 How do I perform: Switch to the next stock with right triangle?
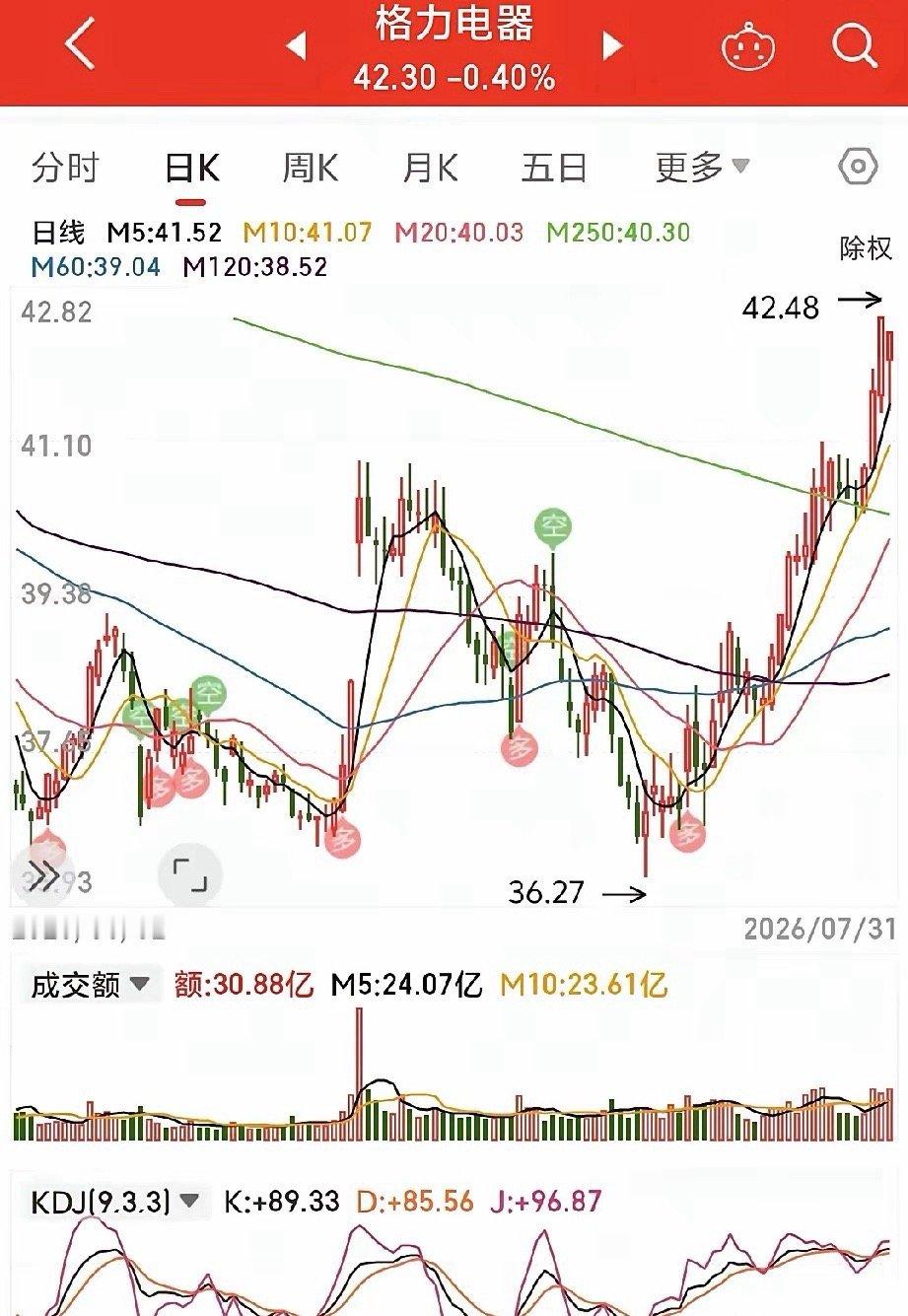[x=613, y=45]
